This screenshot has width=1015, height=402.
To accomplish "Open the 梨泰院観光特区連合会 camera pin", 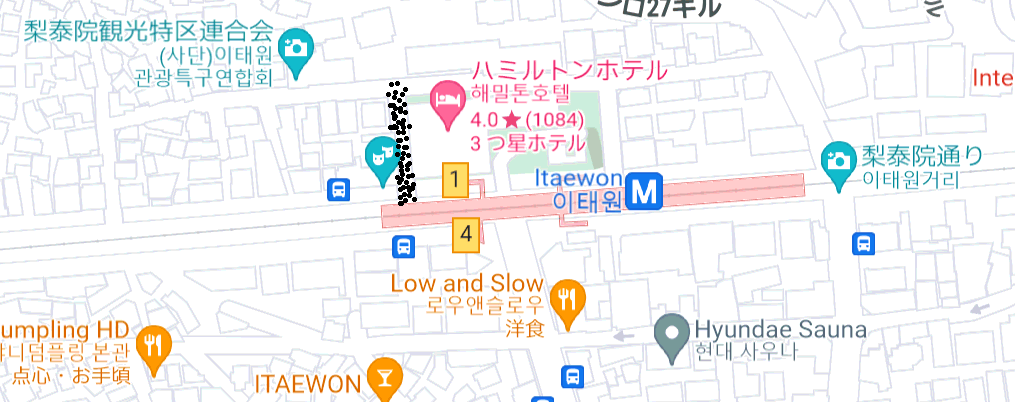I will click(294, 47).
